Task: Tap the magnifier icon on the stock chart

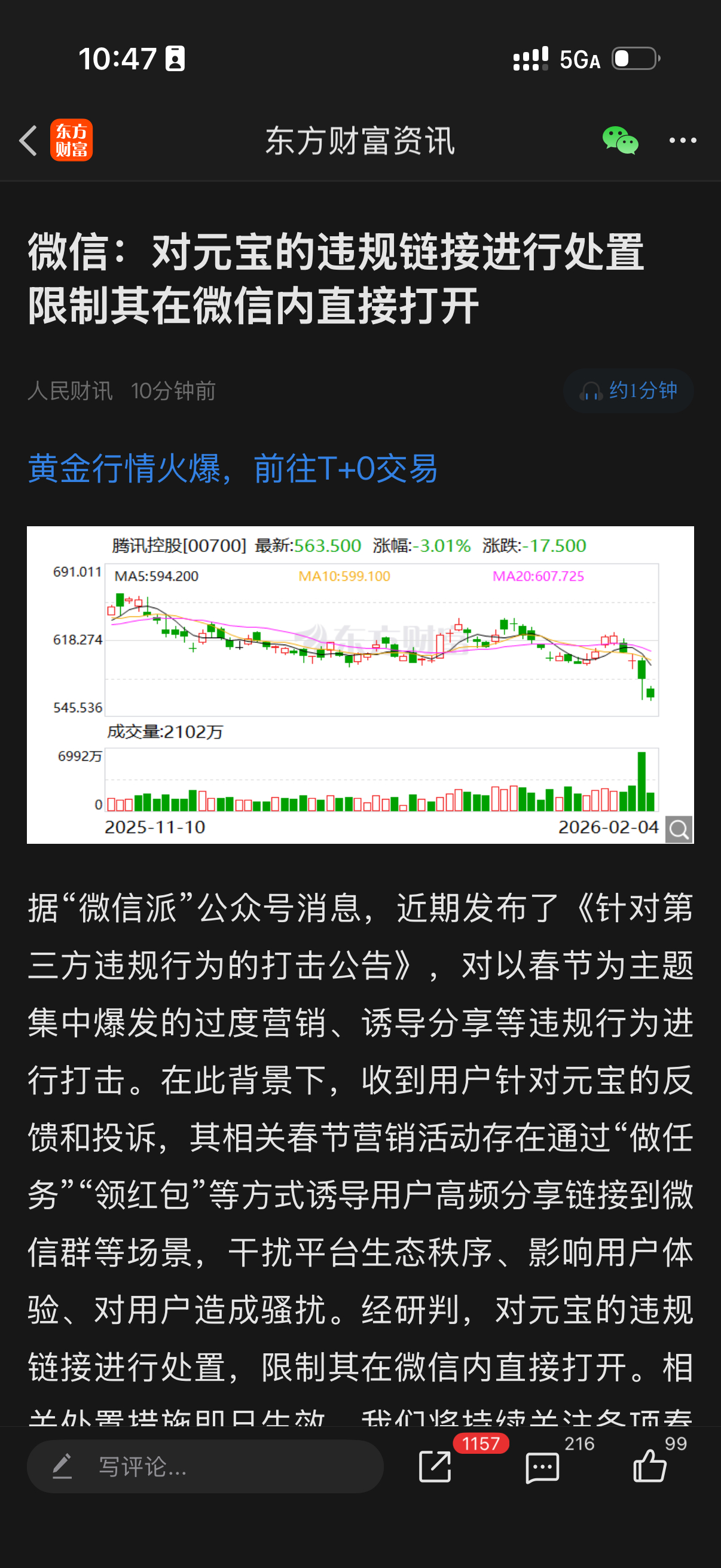Action: click(679, 828)
